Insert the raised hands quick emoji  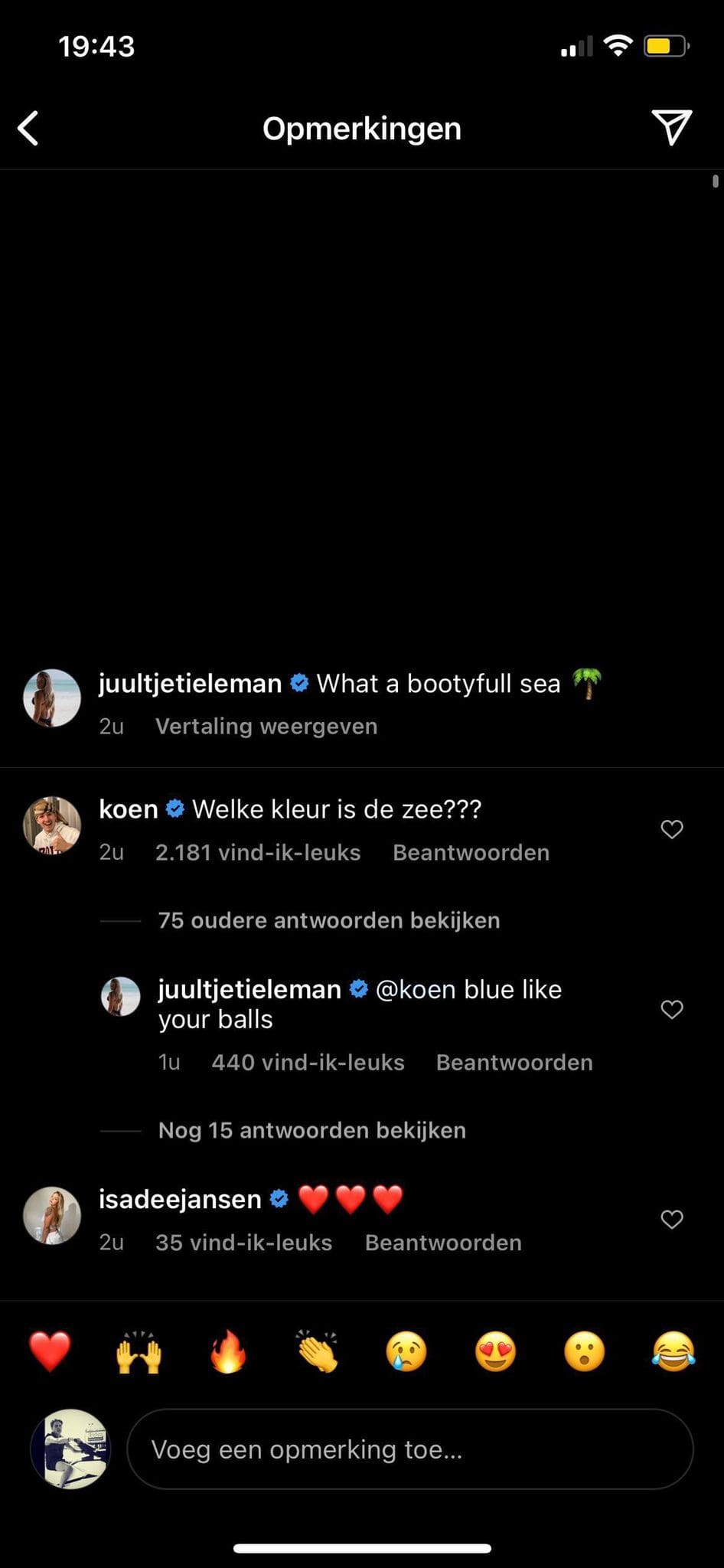point(139,1351)
